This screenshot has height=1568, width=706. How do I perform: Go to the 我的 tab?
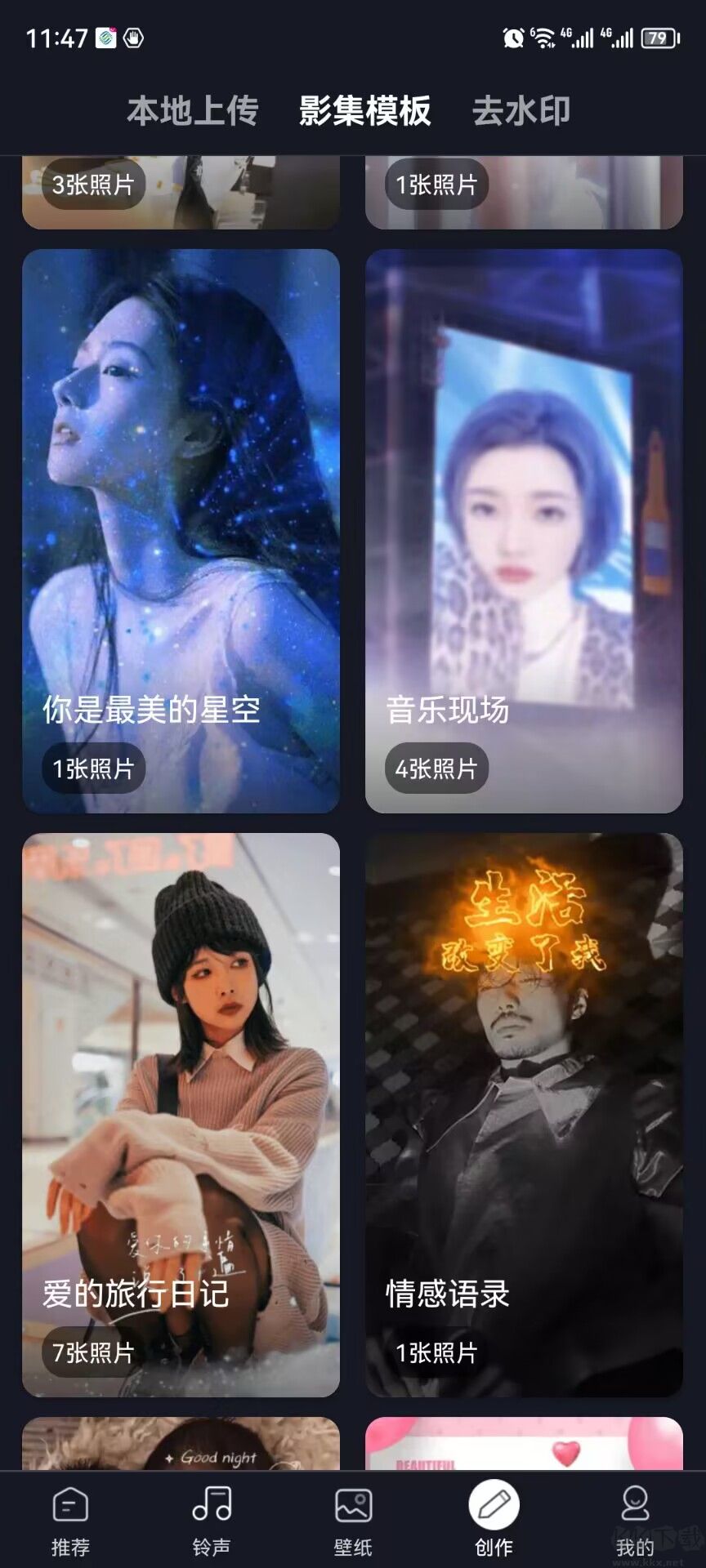[x=635, y=1521]
